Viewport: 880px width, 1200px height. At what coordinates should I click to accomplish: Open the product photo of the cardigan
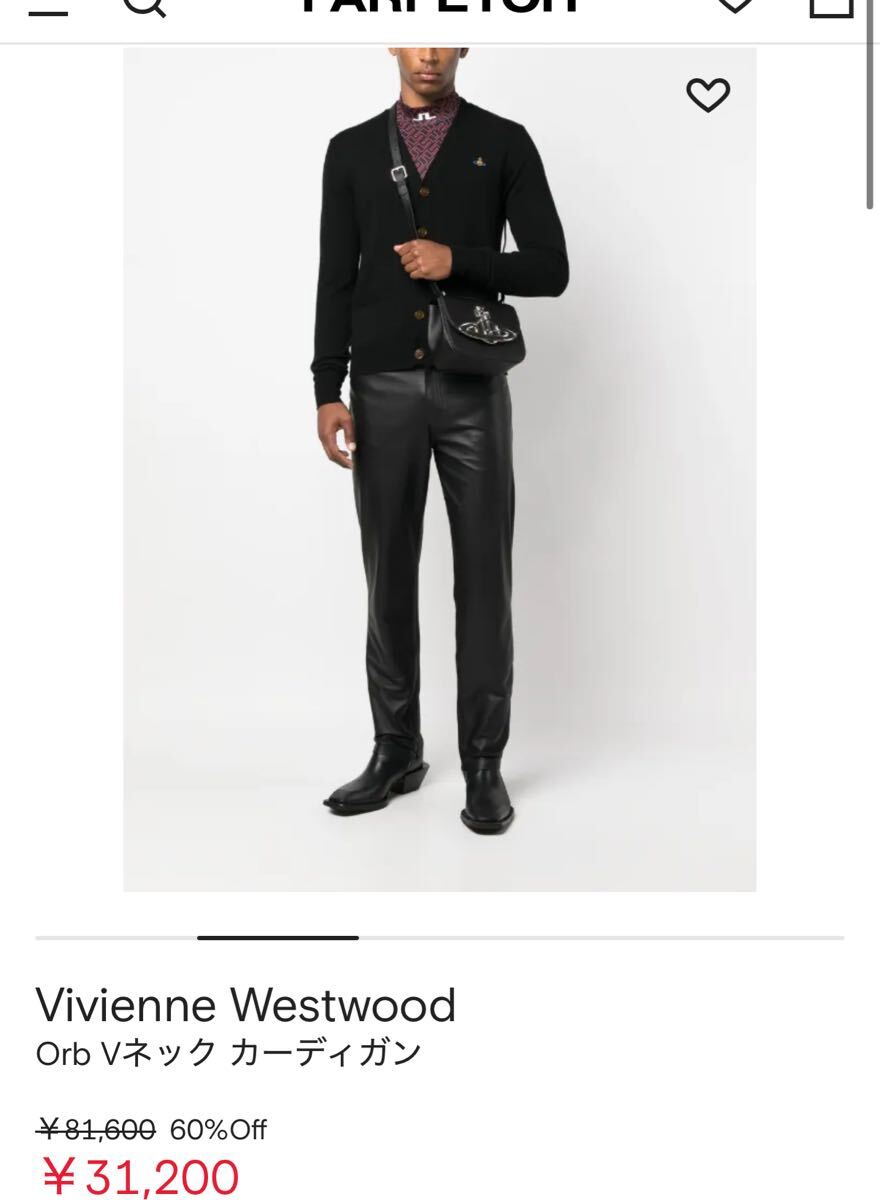coord(440,470)
